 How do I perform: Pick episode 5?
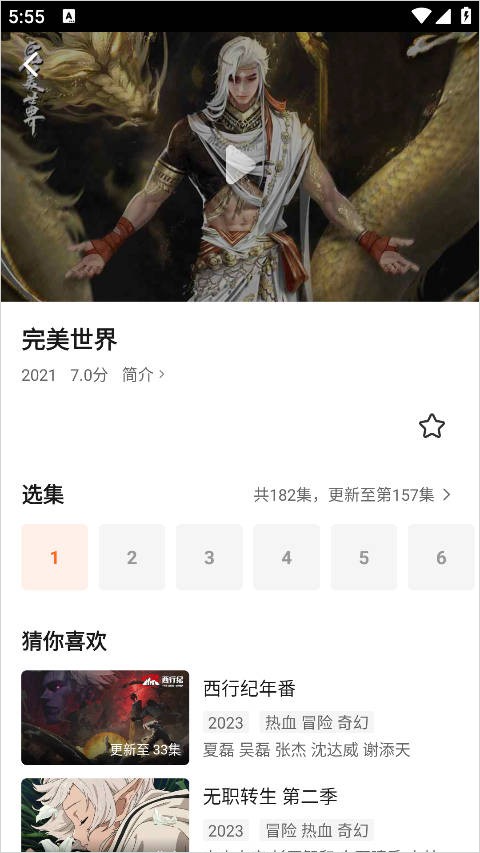[x=364, y=557]
